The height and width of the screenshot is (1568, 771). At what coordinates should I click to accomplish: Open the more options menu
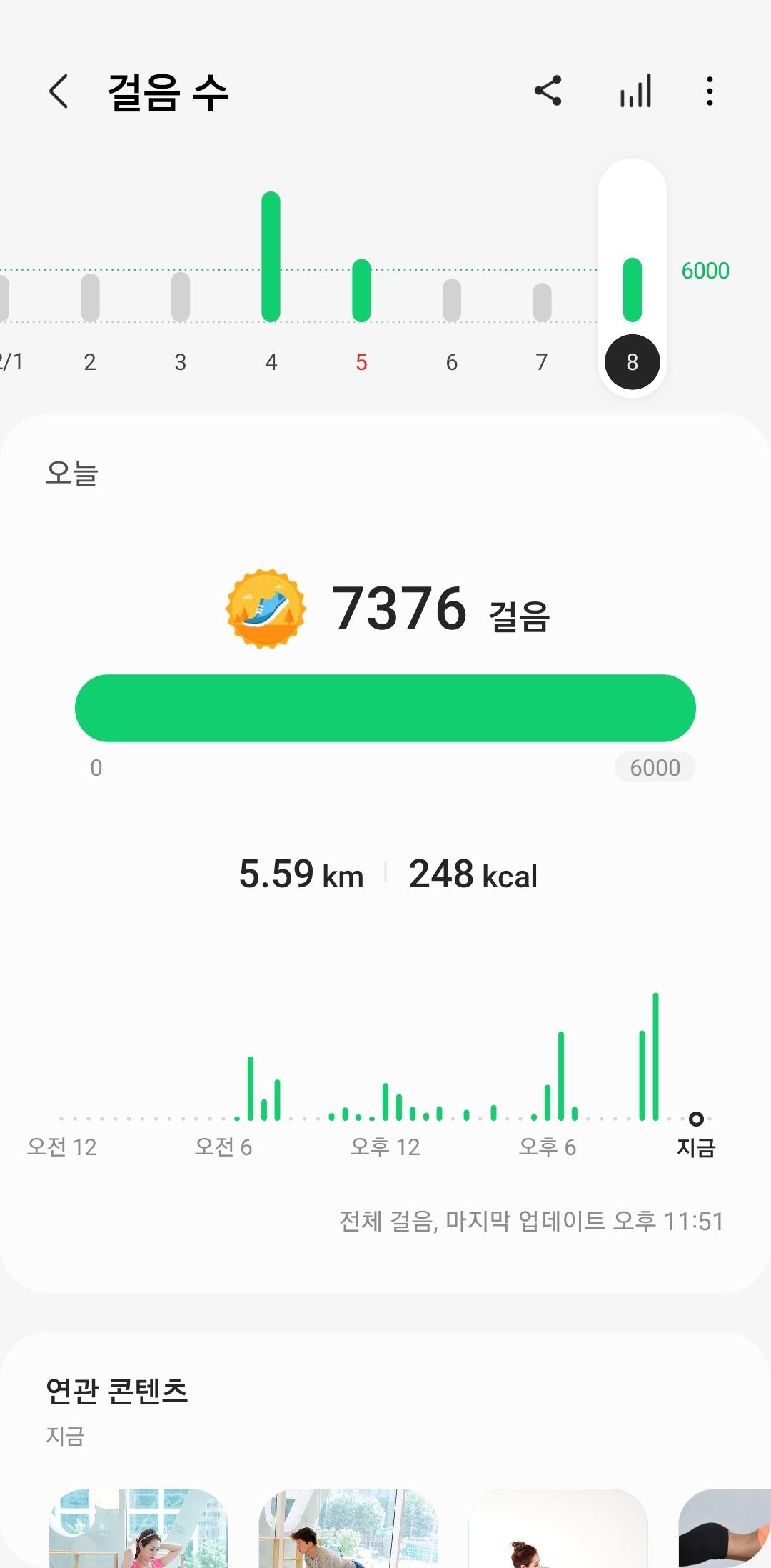[710, 91]
